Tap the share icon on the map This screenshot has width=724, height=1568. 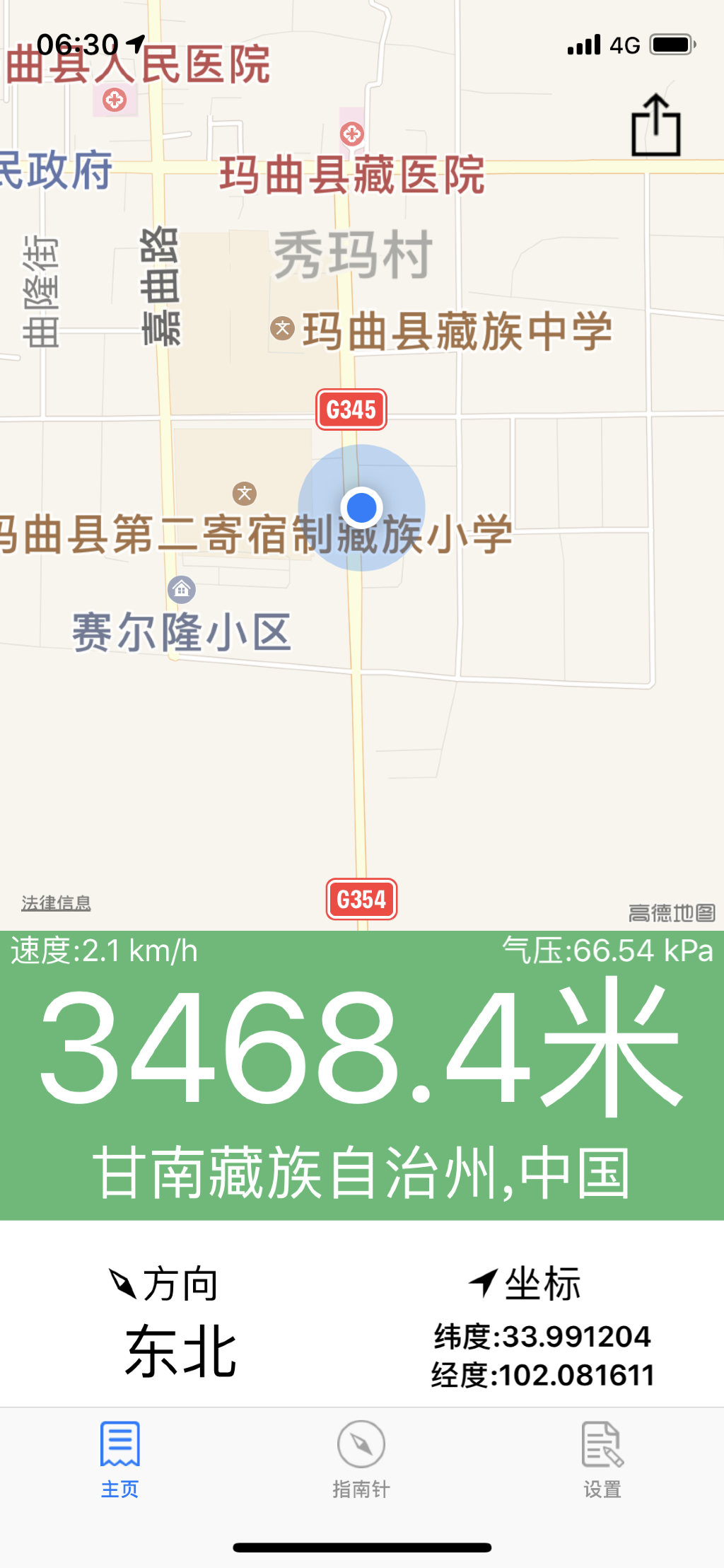tap(655, 125)
